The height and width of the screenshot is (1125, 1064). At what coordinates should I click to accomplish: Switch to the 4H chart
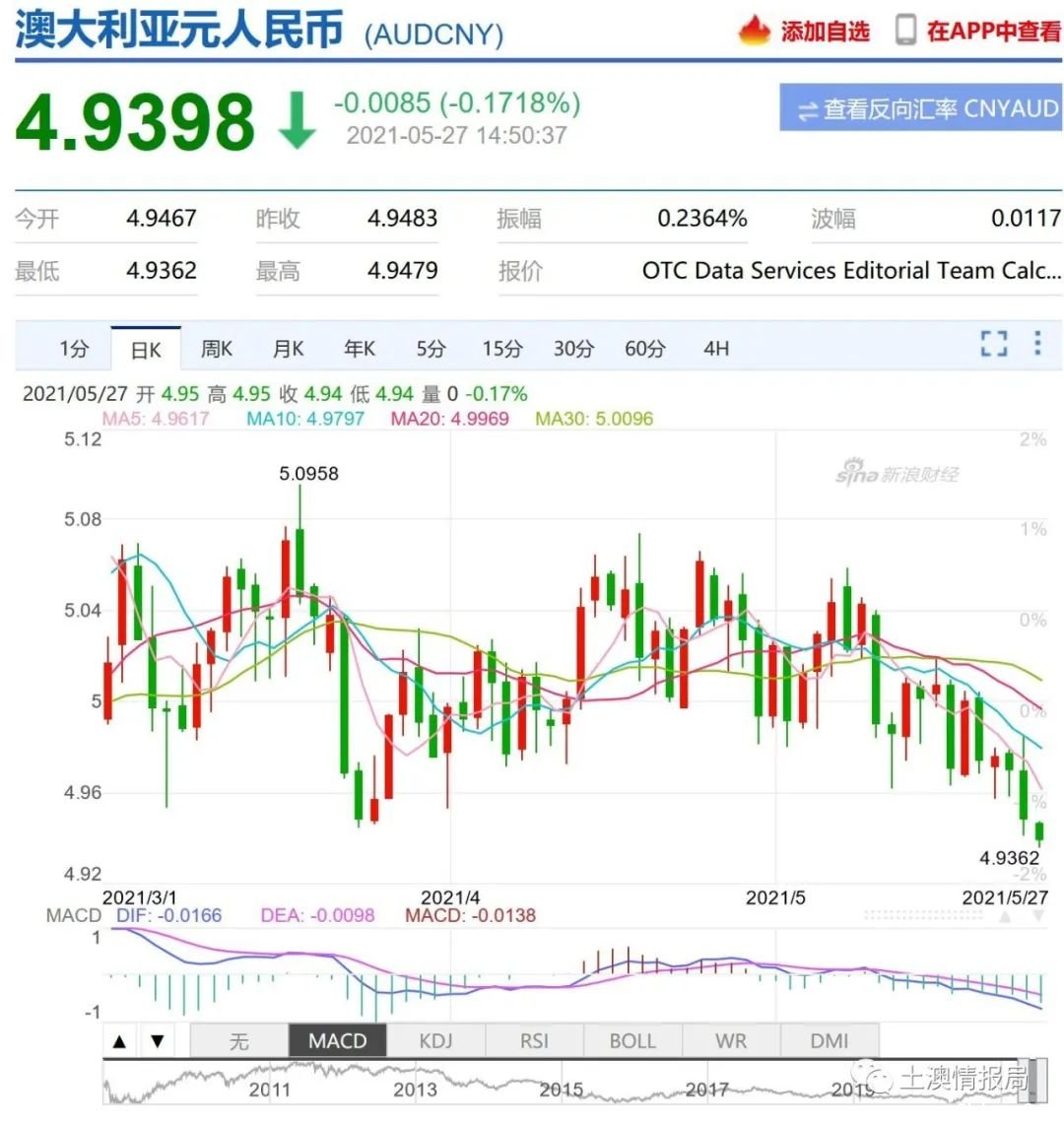pos(716,349)
